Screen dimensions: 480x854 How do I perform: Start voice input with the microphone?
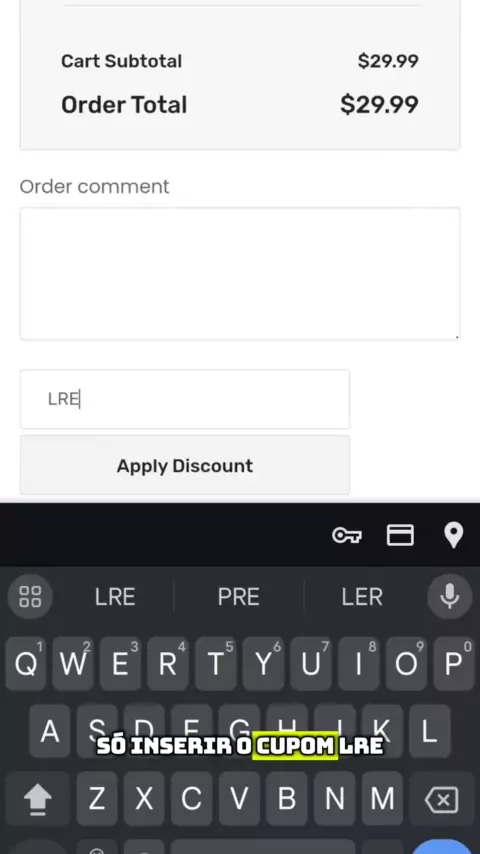449,596
